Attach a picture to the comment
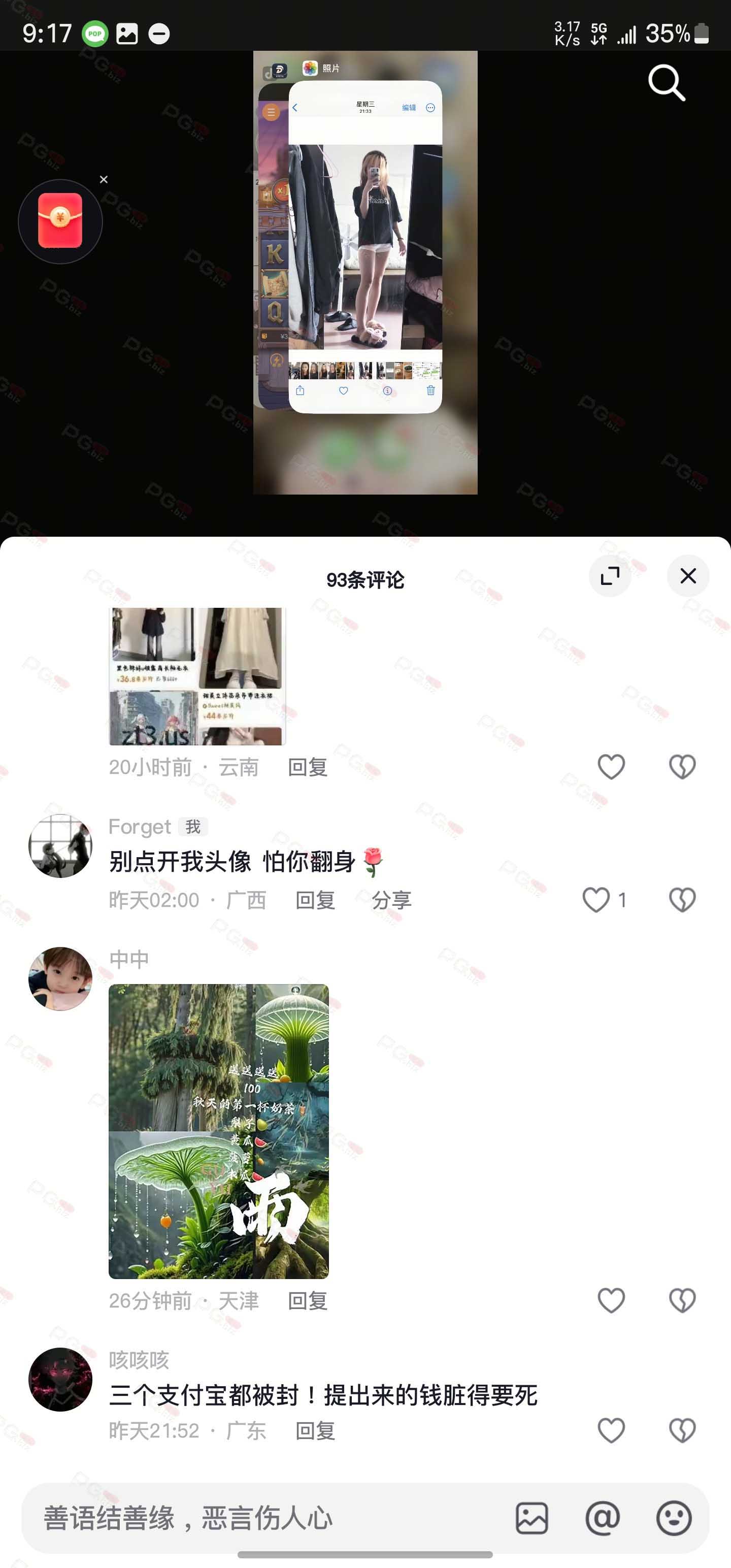The image size is (731, 1568). 532,1518
